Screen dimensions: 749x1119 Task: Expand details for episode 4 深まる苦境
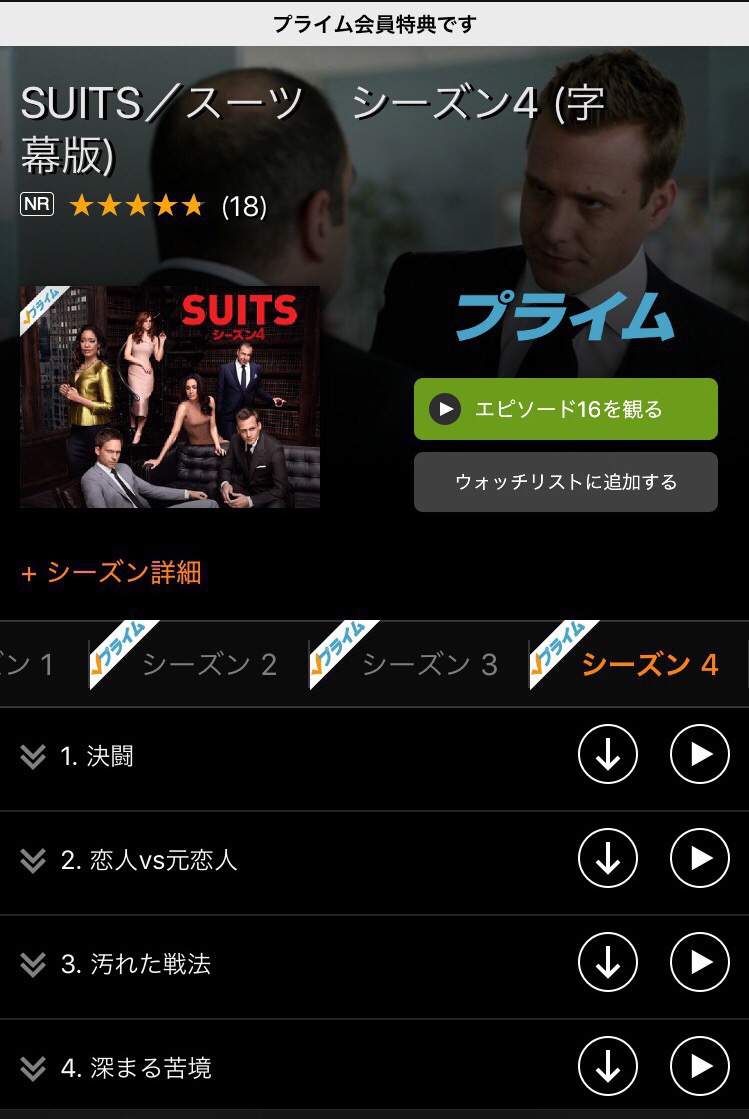(x=33, y=1069)
